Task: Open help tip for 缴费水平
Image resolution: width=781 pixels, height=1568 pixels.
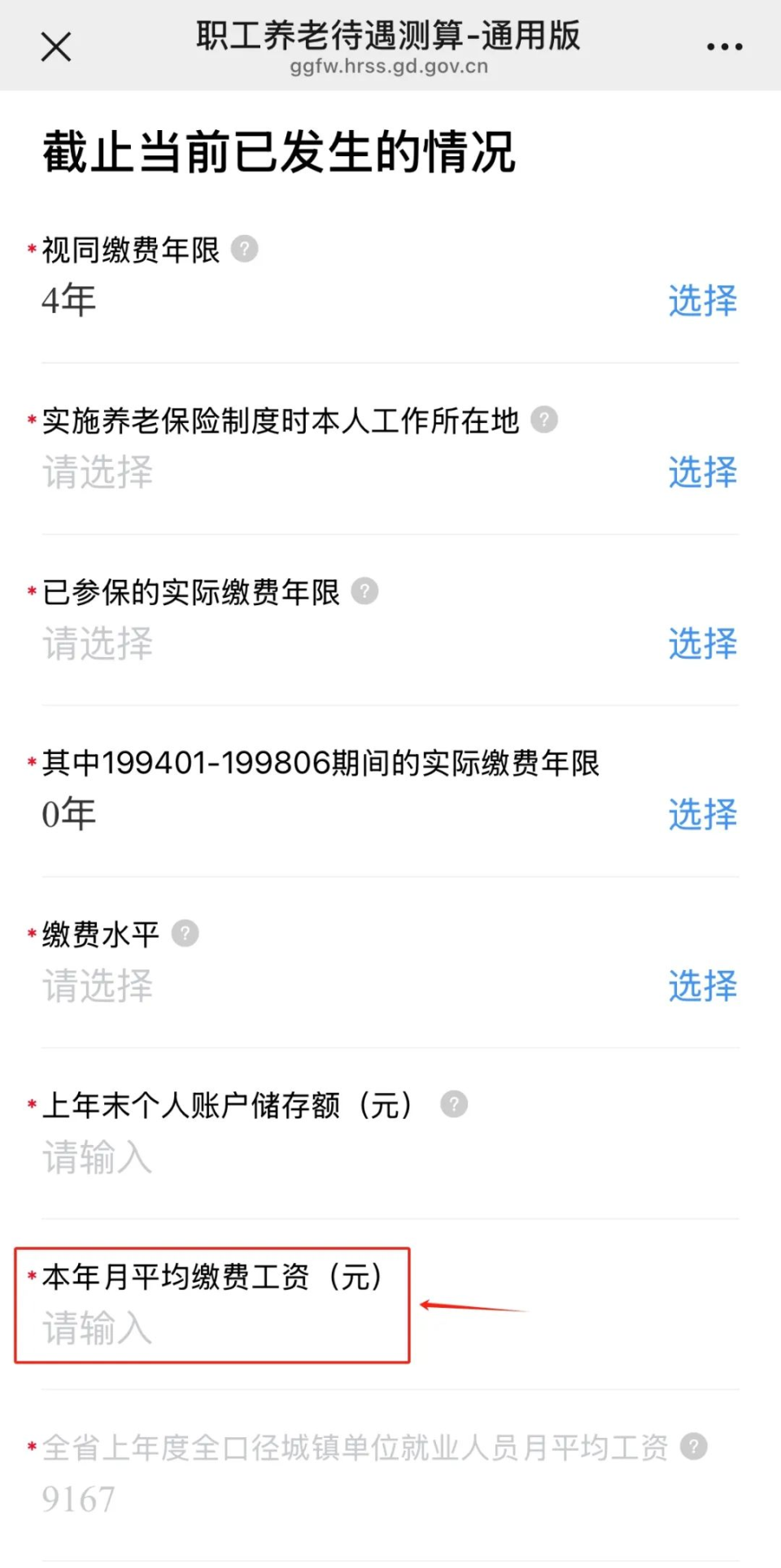Action: click(185, 934)
